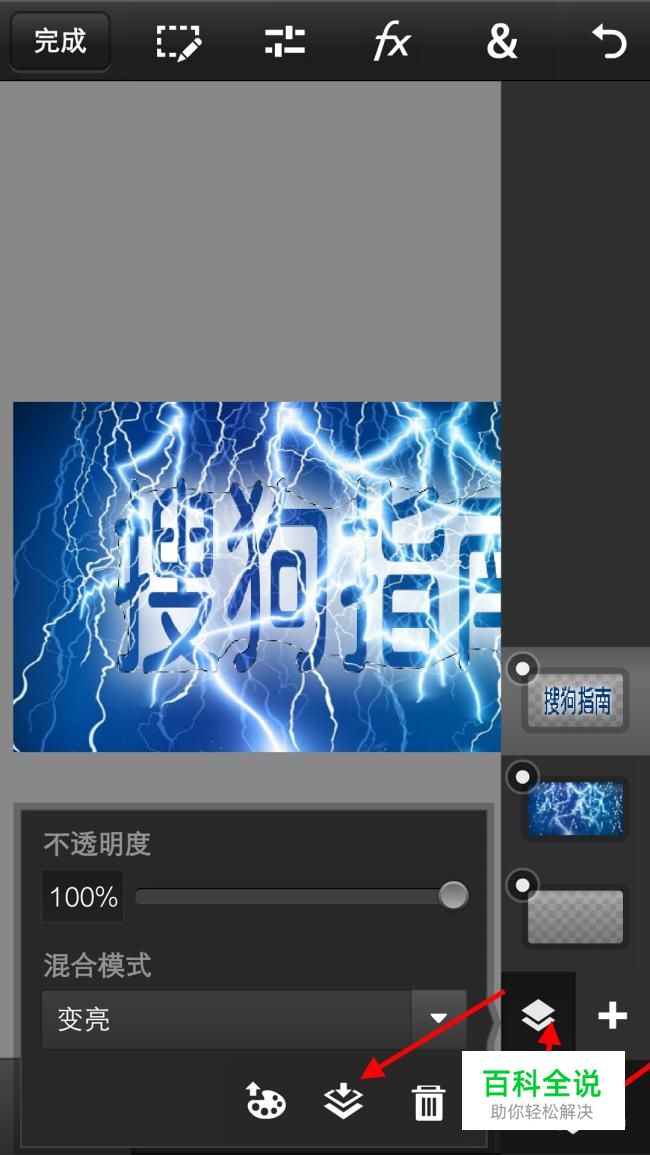Open the ampersand tools menu
This screenshot has width=650, height=1155.
tap(502, 42)
